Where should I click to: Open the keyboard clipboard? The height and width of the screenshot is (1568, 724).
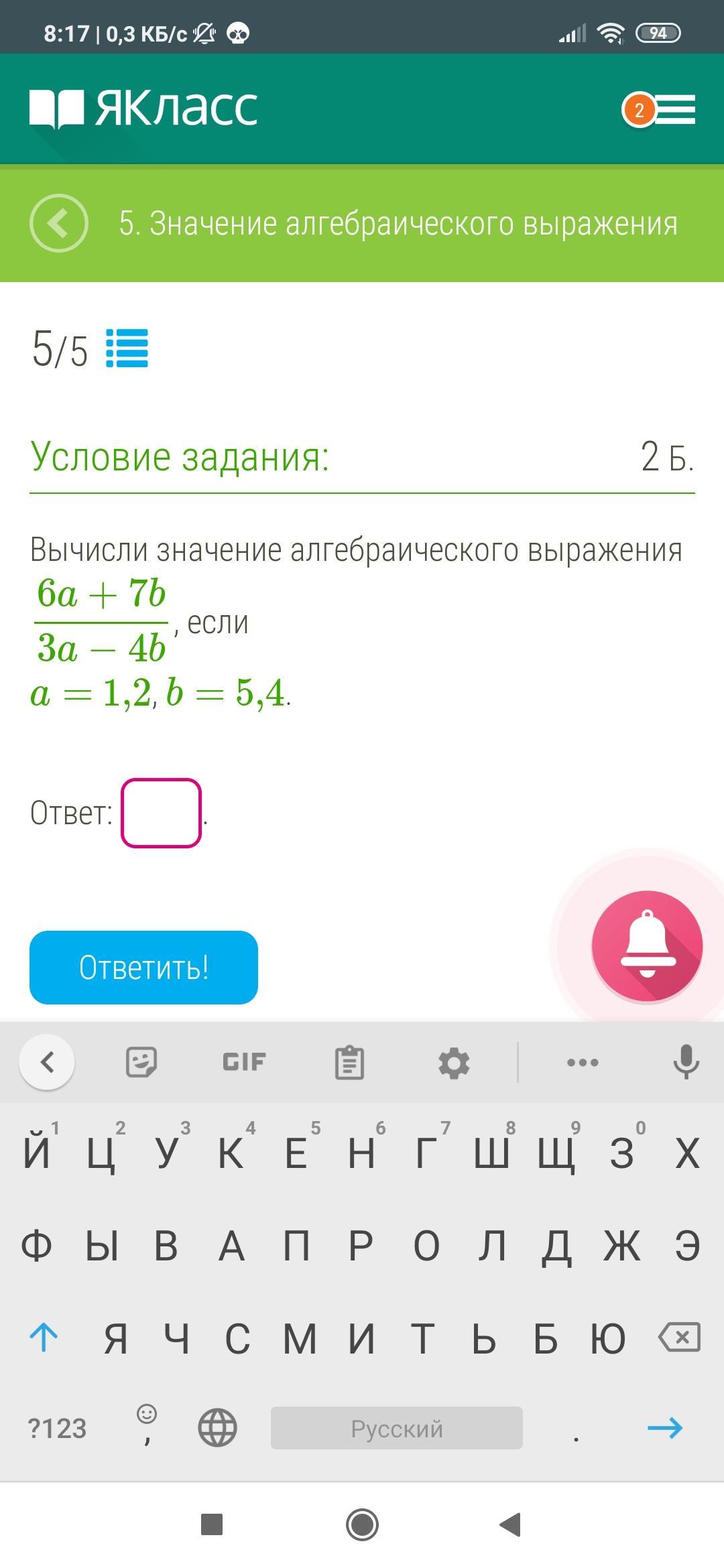pos(349,1063)
